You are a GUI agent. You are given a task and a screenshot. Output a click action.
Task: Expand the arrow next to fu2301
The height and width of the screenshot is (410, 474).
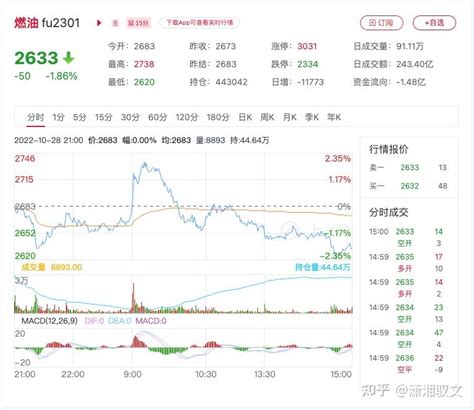pos(99,23)
